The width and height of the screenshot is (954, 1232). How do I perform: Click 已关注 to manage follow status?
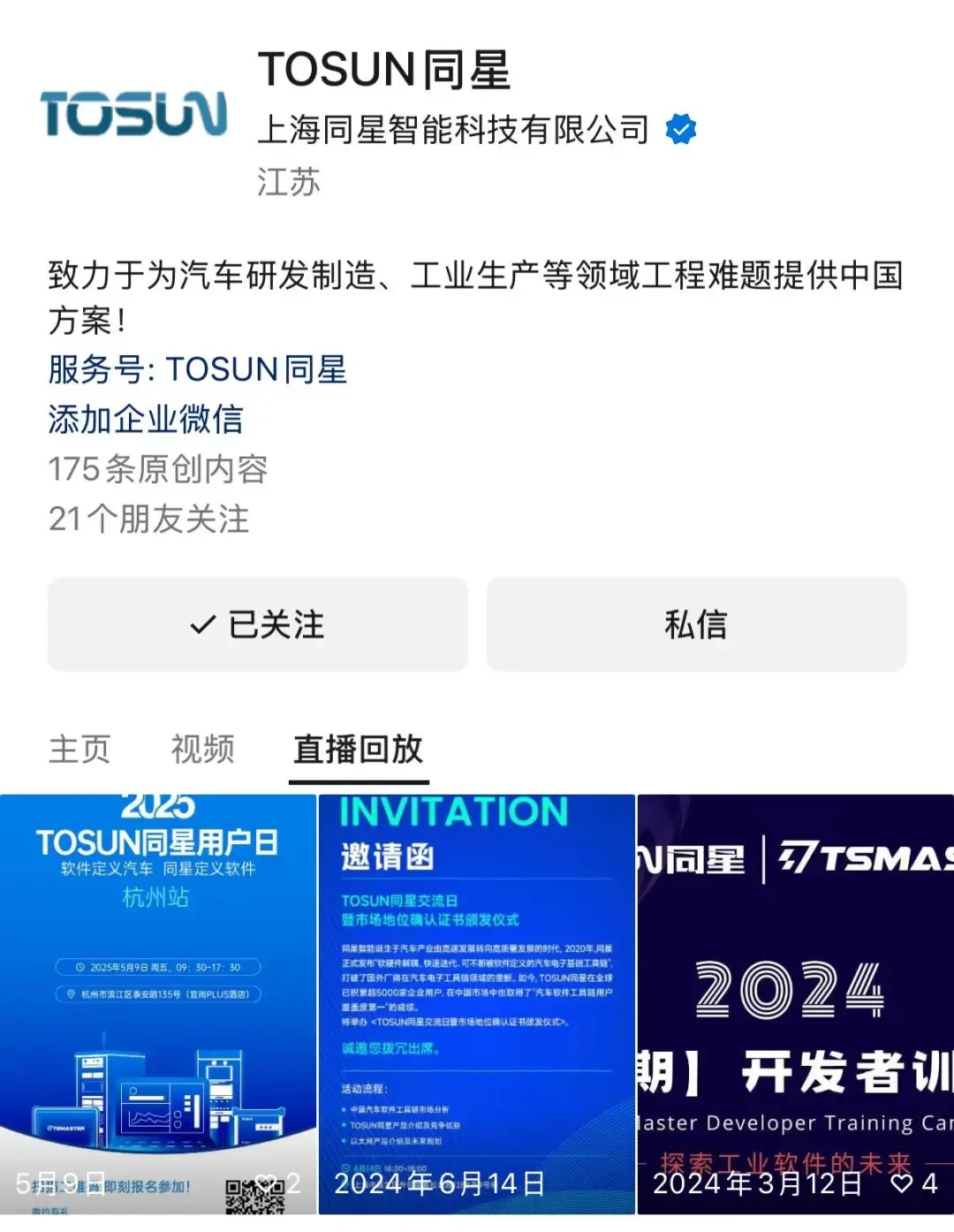coord(257,625)
